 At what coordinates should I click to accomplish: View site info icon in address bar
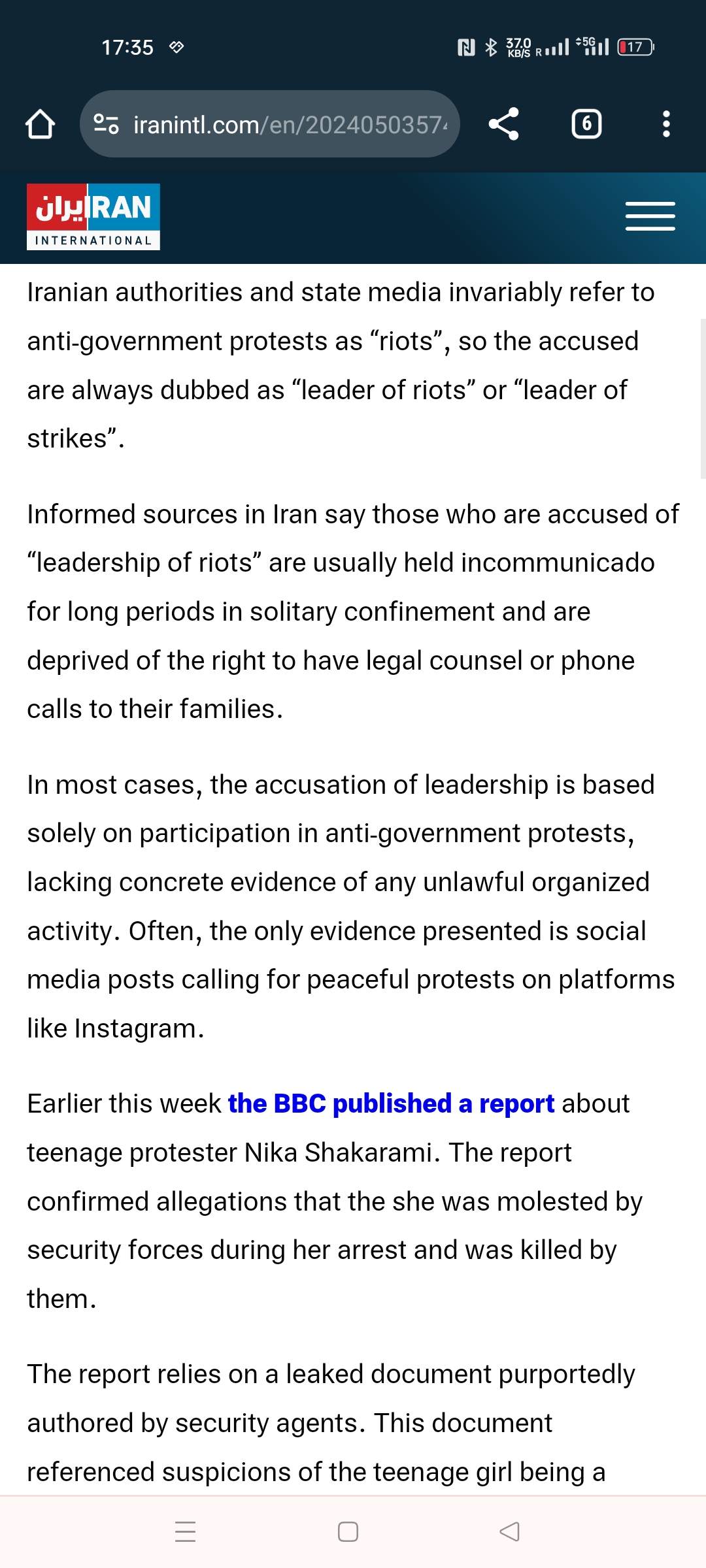(x=106, y=124)
